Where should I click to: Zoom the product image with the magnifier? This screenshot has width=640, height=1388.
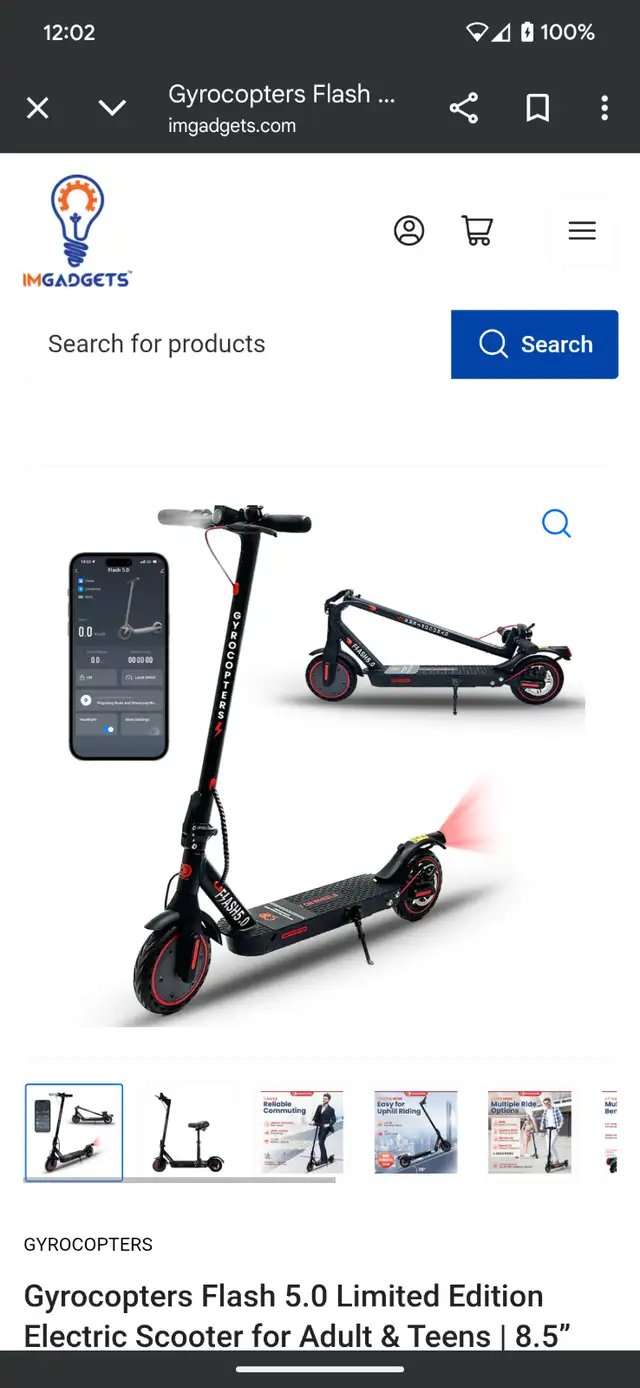[x=556, y=523]
